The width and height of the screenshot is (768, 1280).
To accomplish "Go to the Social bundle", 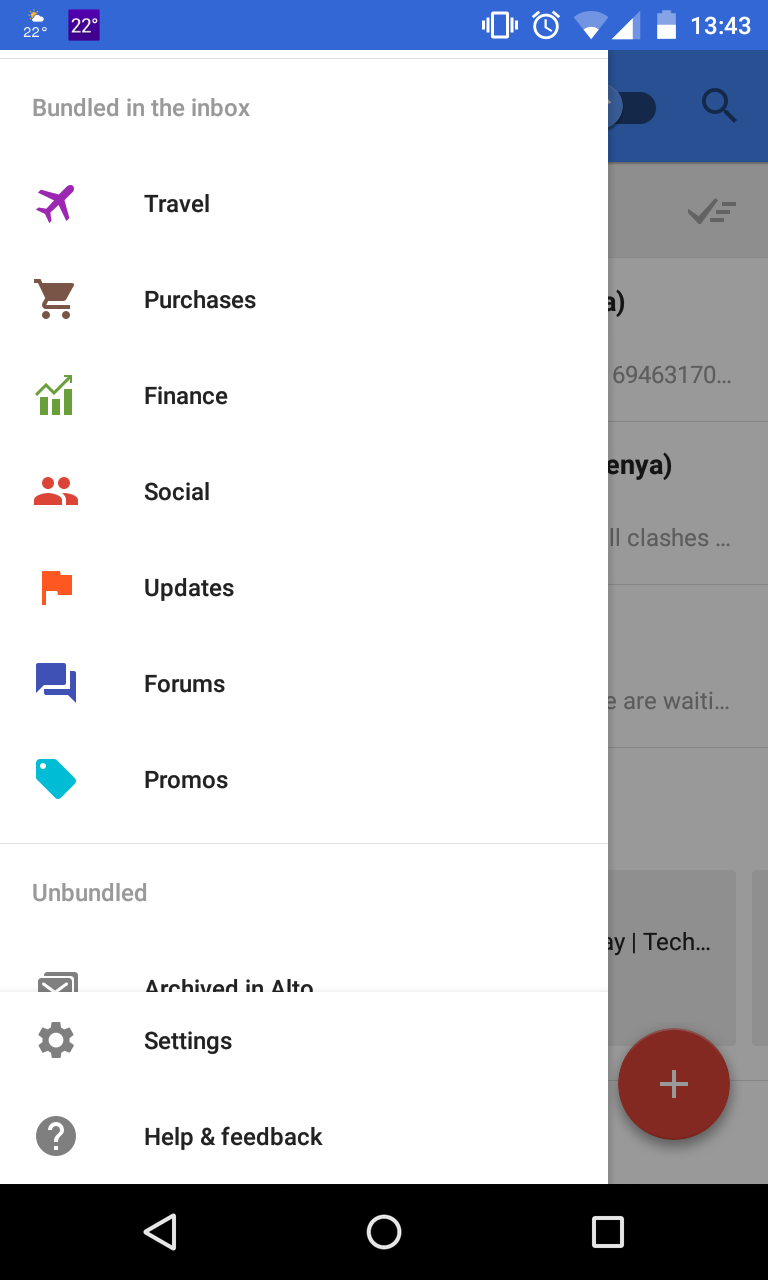I will pyautogui.click(x=304, y=492).
